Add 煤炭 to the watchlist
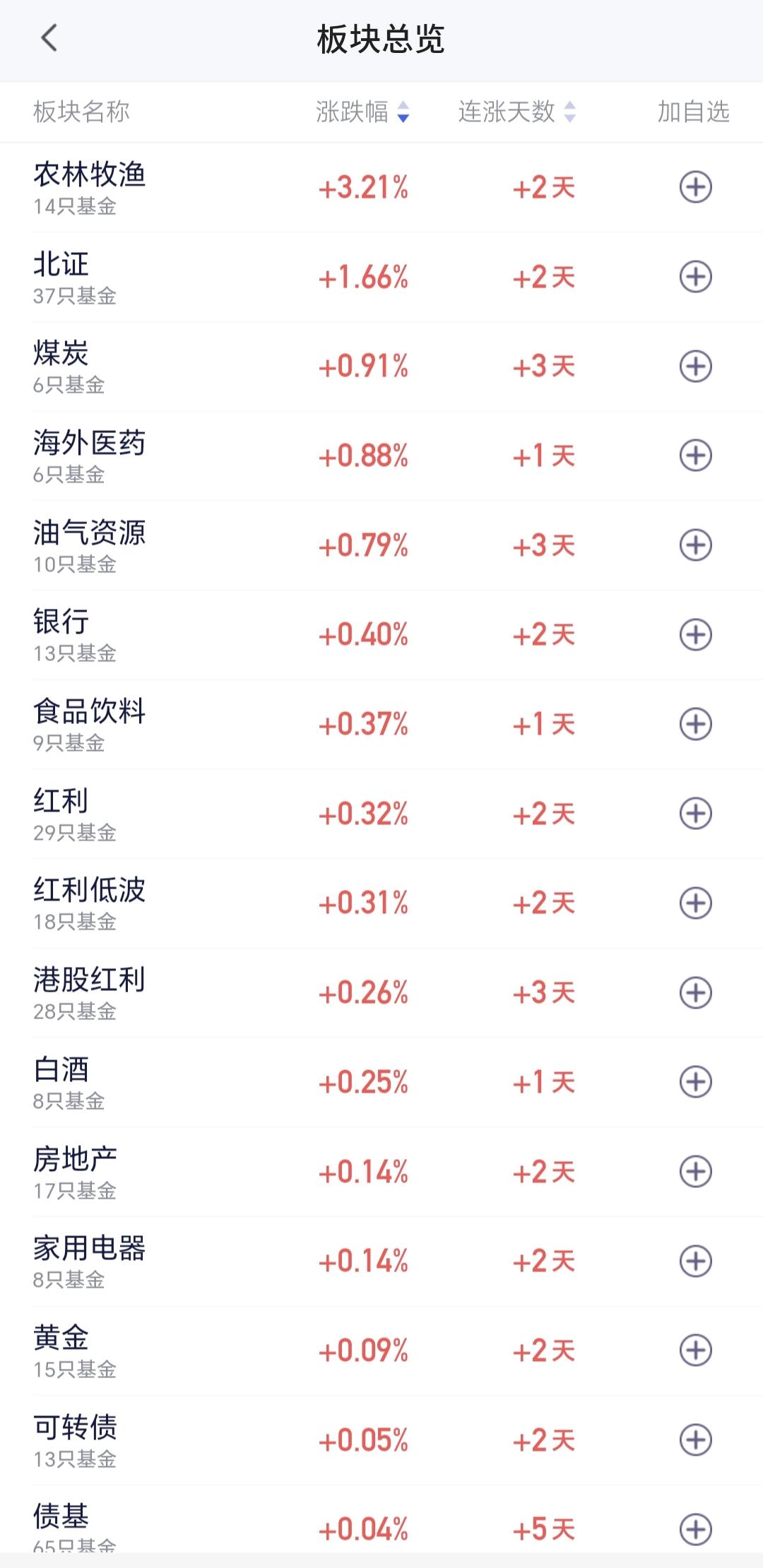 pos(695,366)
